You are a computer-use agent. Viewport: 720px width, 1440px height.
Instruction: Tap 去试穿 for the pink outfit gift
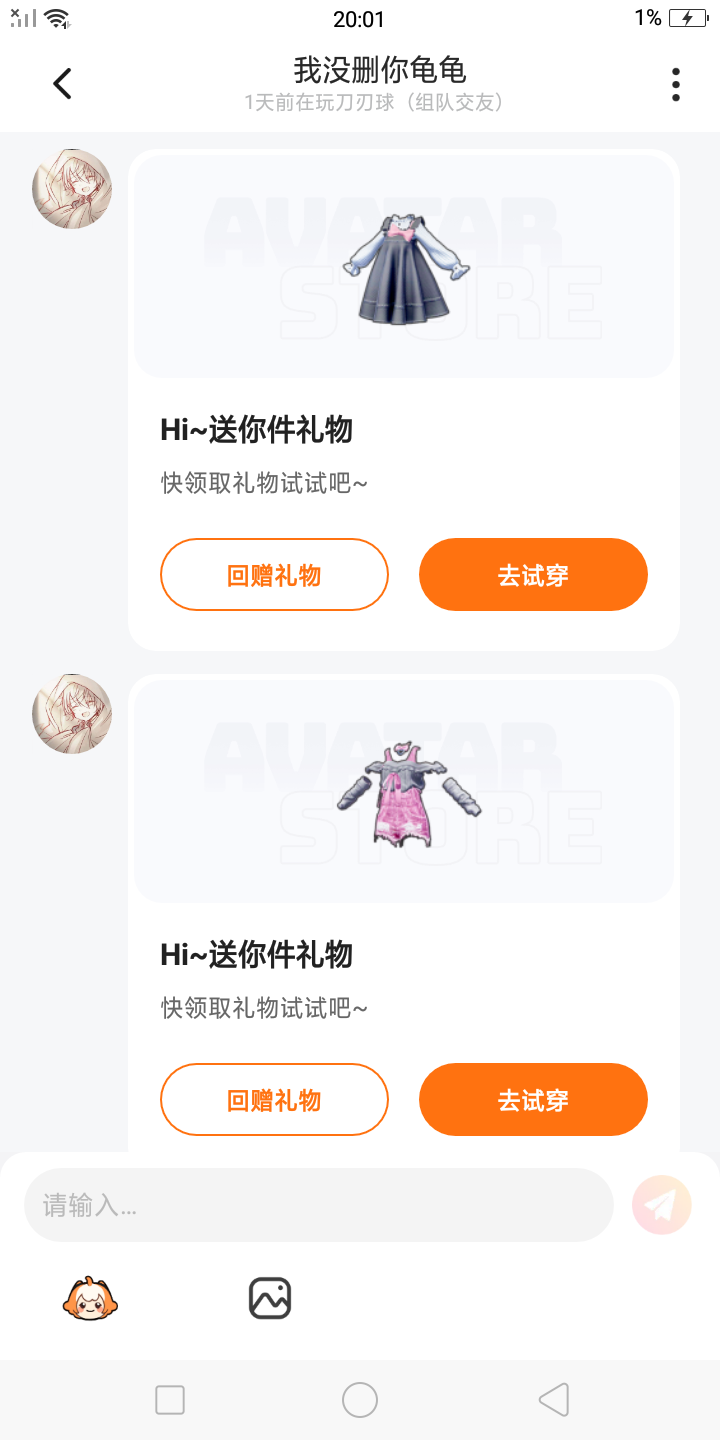coord(533,1100)
